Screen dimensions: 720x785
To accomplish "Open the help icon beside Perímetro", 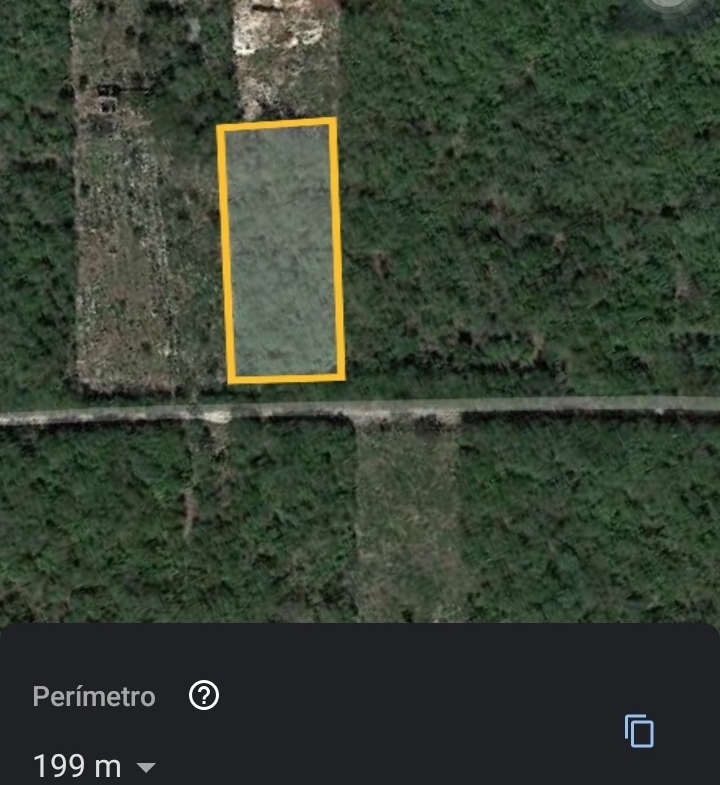I will click(204, 696).
